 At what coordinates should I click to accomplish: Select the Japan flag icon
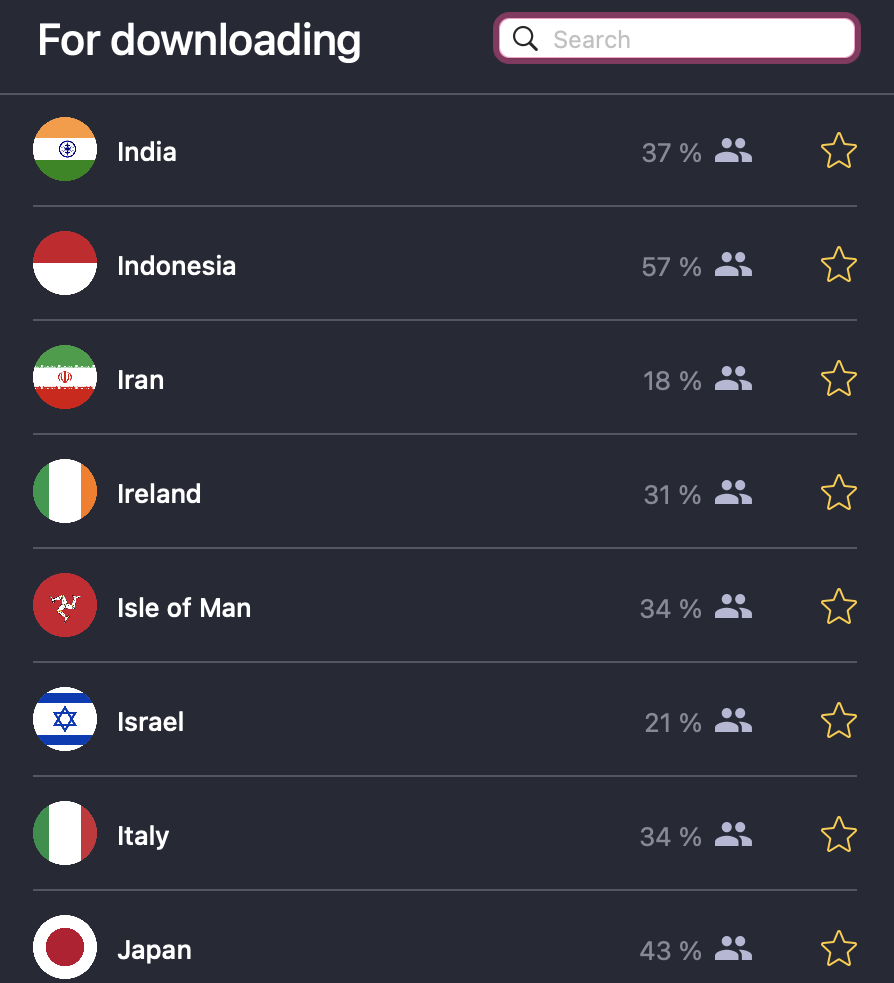[x=65, y=947]
